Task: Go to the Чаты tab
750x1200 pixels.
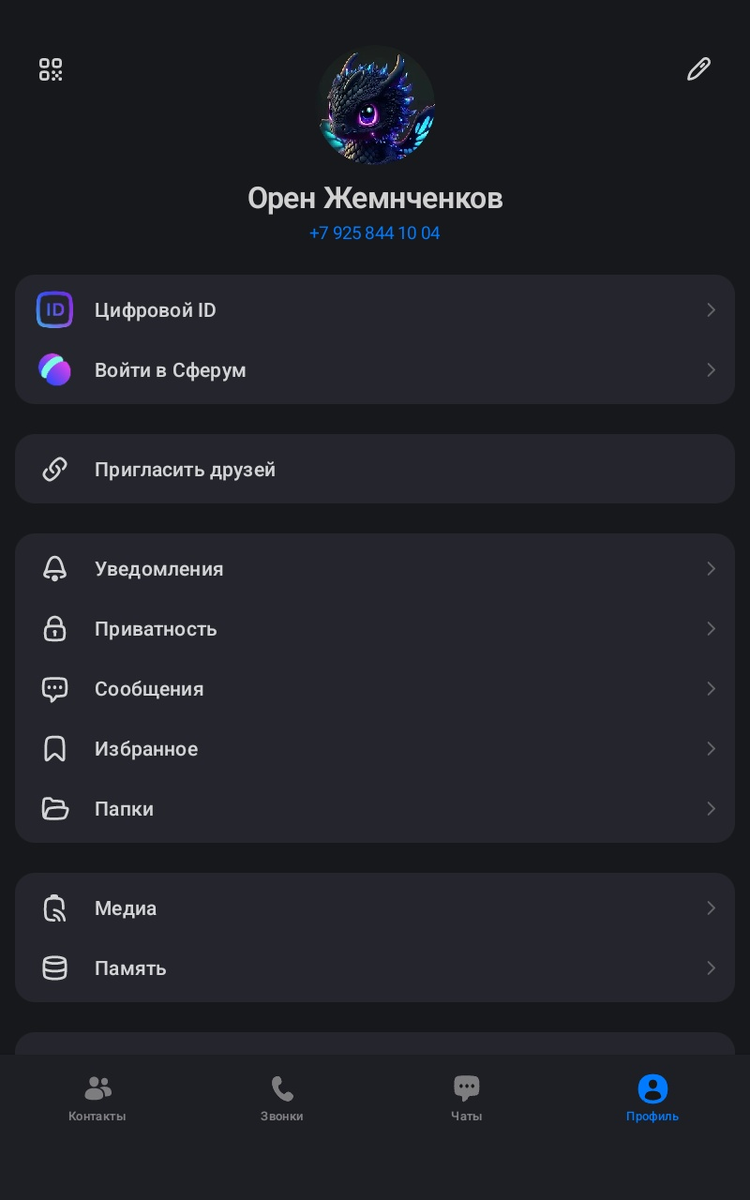Action: (466, 1098)
